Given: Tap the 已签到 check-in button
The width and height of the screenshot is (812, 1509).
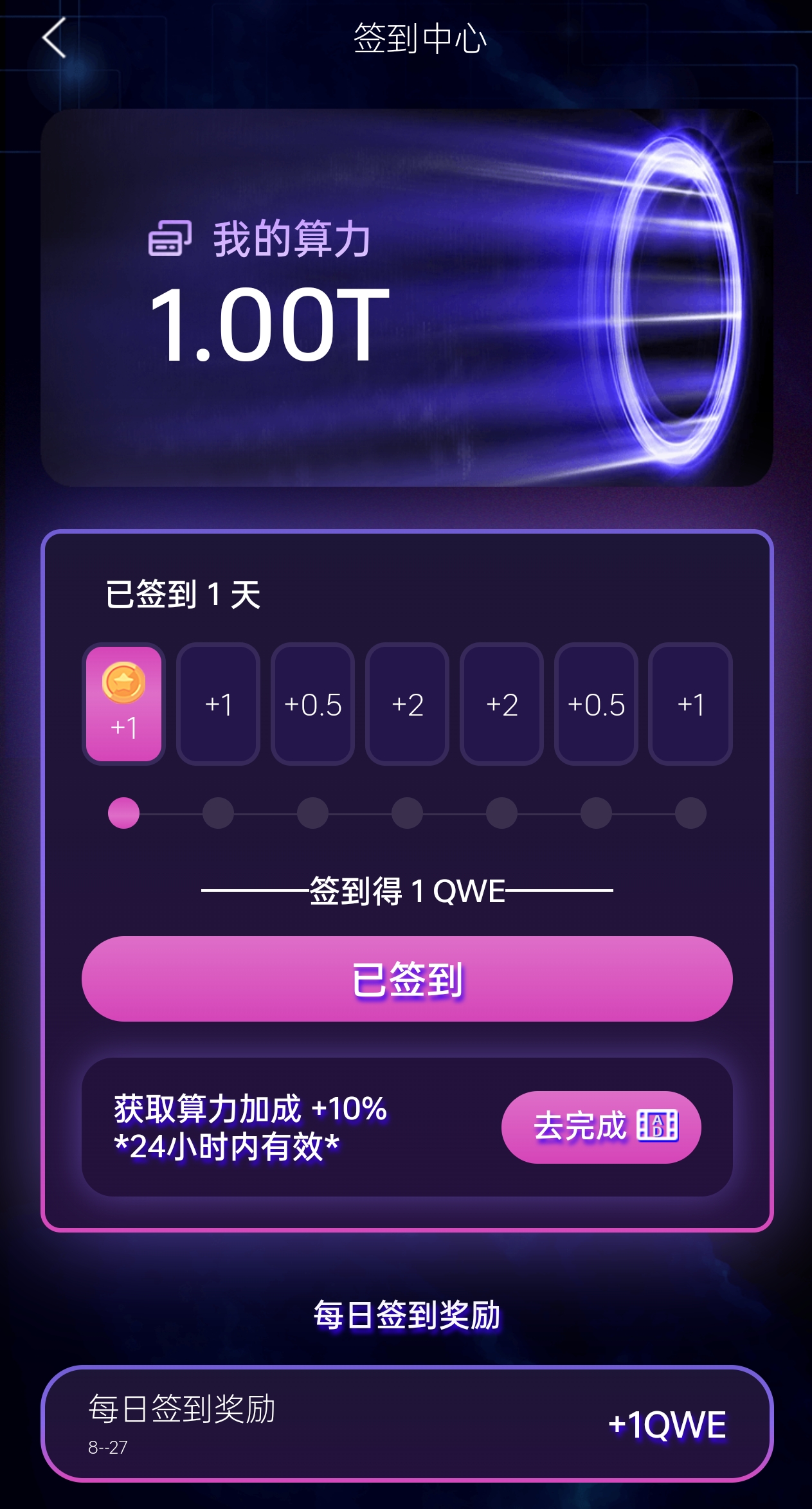Looking at the screenshot, I should point(406,979).
